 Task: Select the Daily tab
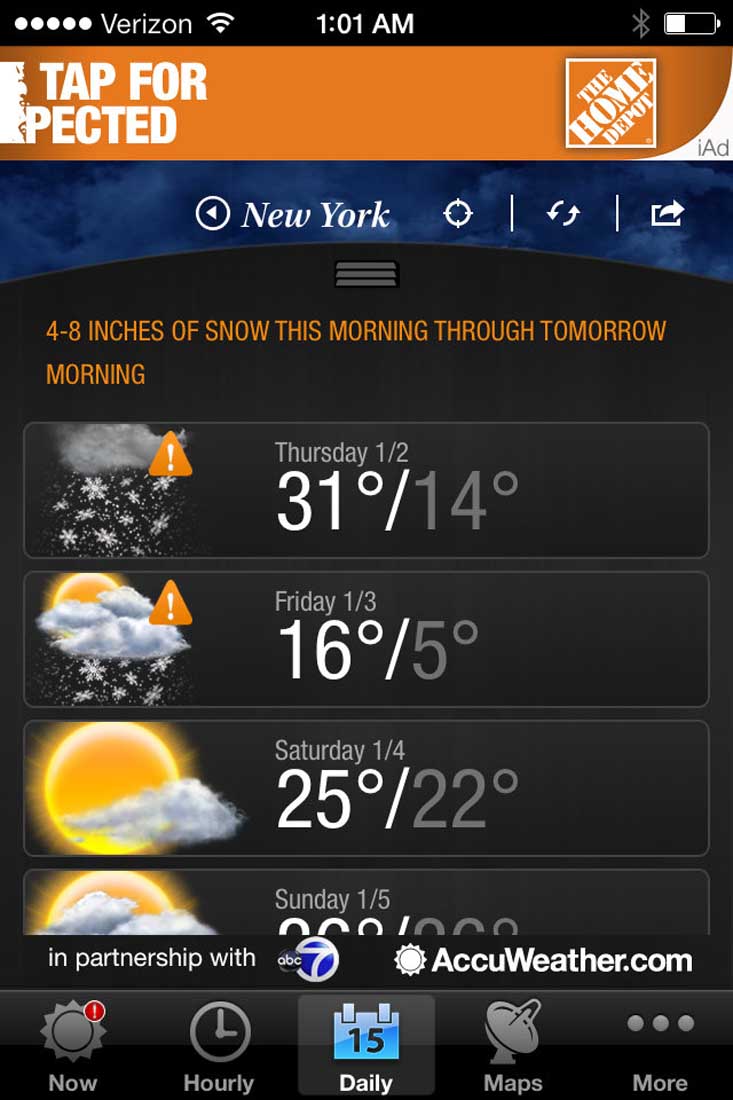(x=366, y=1046)
